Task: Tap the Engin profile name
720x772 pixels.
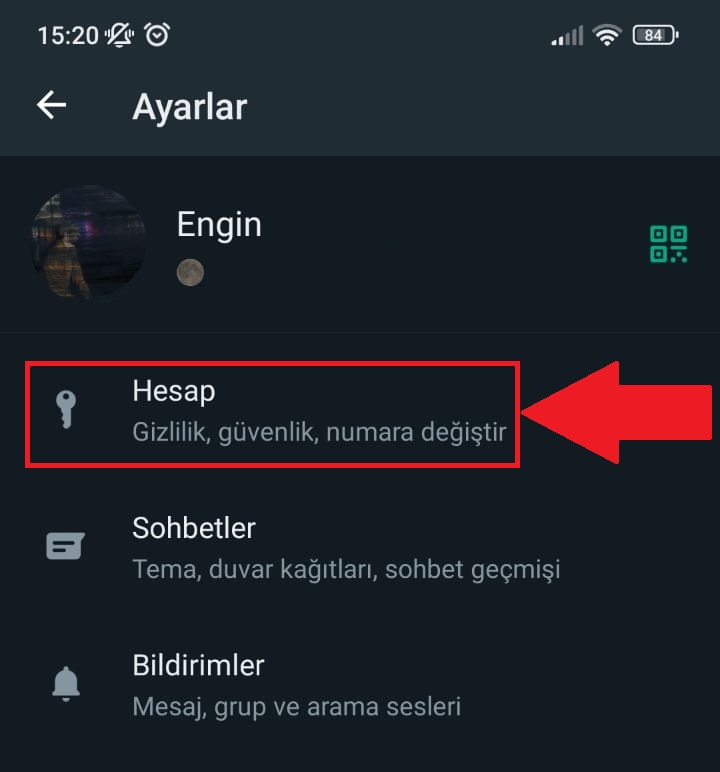Action: tap(218, 225)
